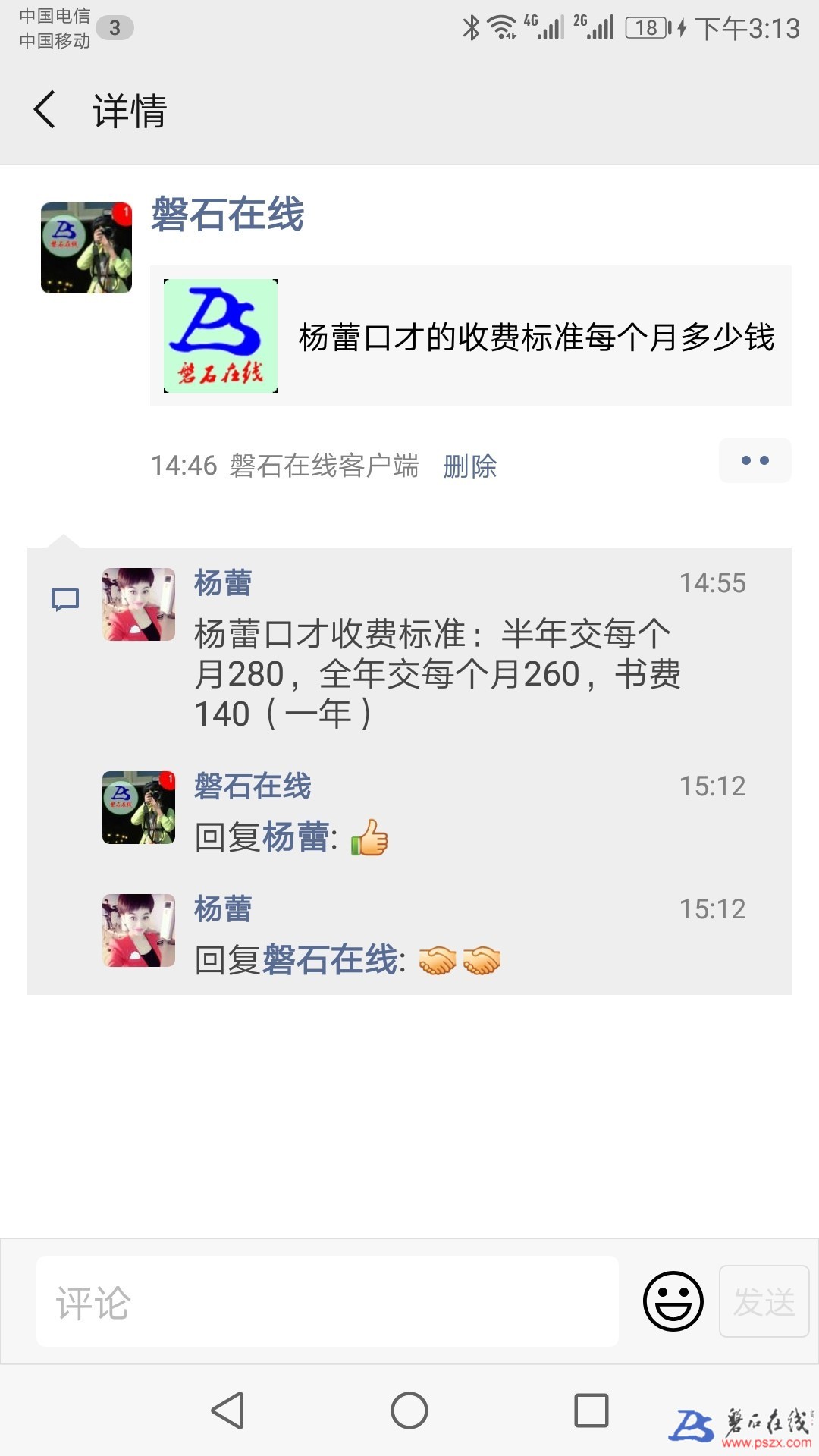This screenshot has width=819, height=1456.
Task: Open recent apps overview
Action: click(591, 1410)
